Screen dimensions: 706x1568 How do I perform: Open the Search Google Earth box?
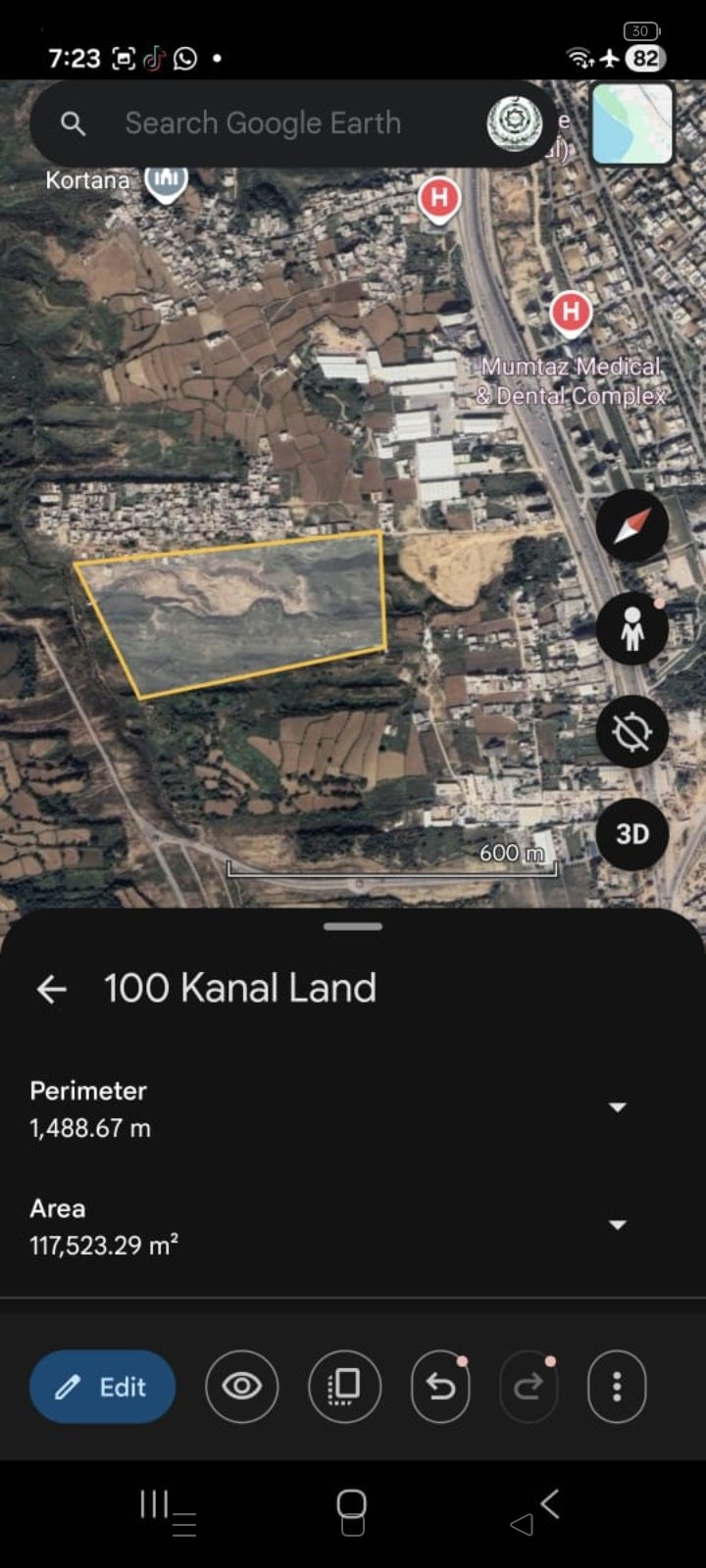[x=263, y=123]
